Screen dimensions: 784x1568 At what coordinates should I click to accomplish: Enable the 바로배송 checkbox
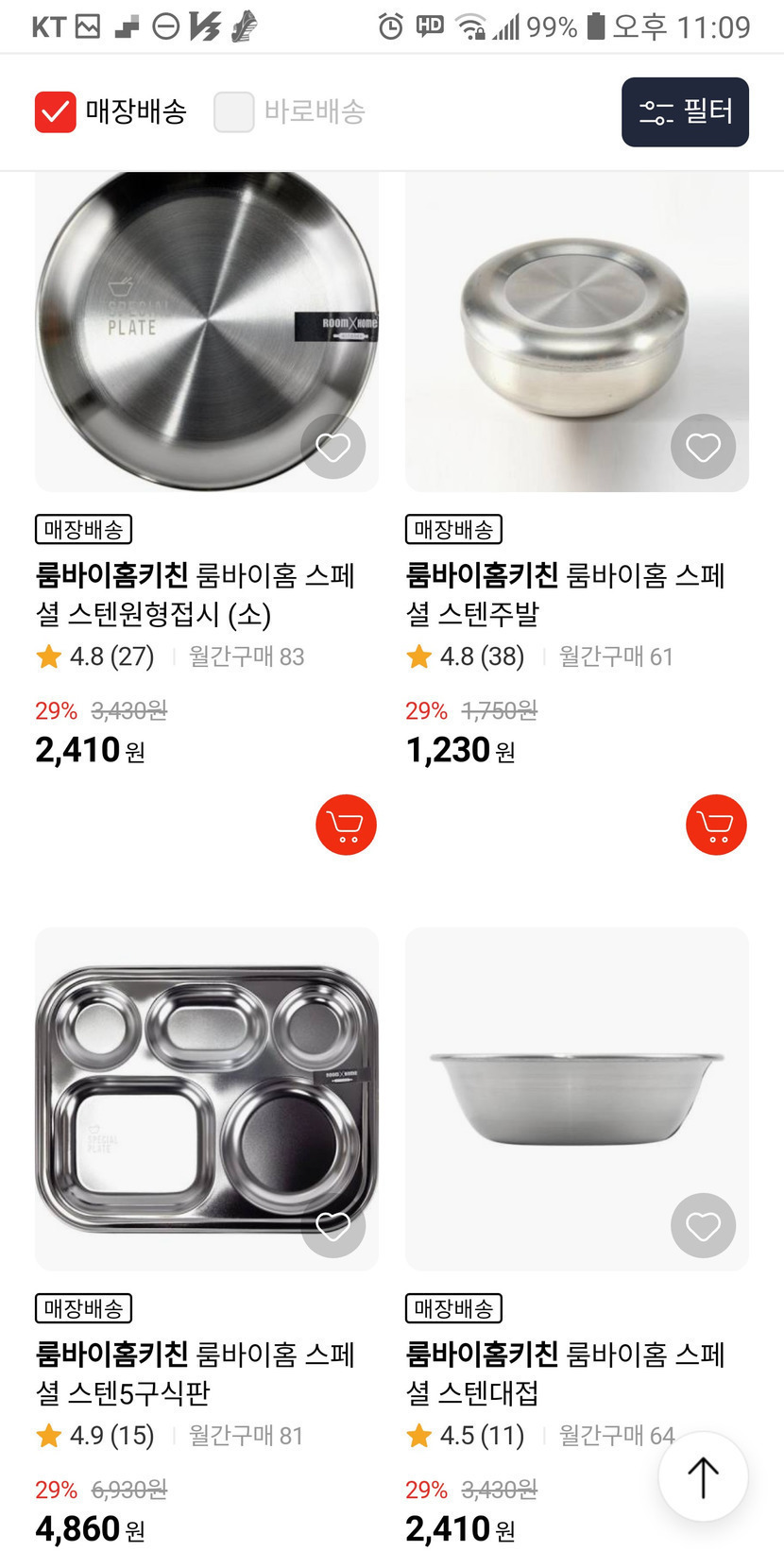[234, 112]
